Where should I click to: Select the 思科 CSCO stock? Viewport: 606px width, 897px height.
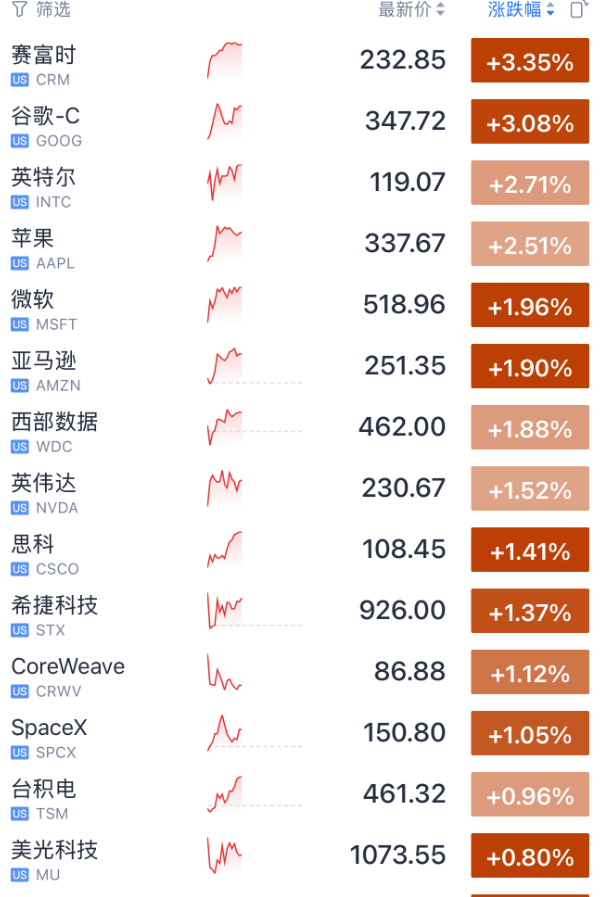(x=303, y=550)
